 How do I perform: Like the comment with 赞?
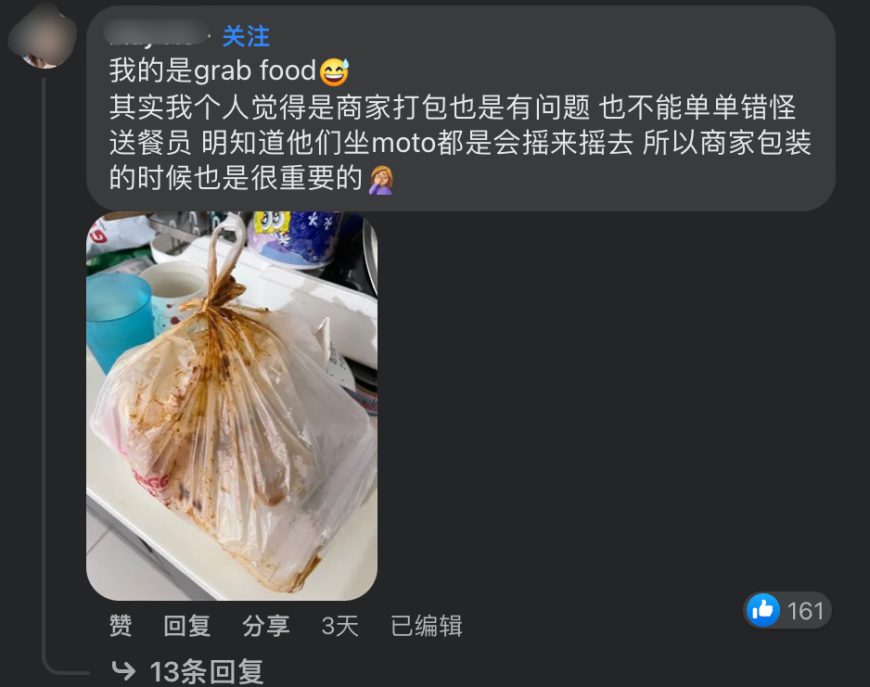[x=120, y=626]
